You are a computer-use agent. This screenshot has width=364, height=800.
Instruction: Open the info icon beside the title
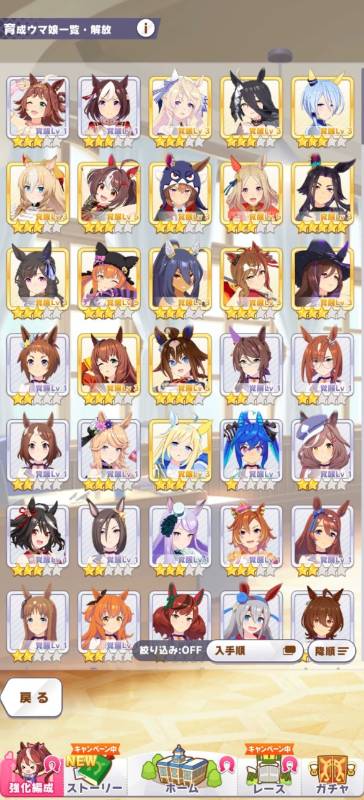click(x=145, y=29)
